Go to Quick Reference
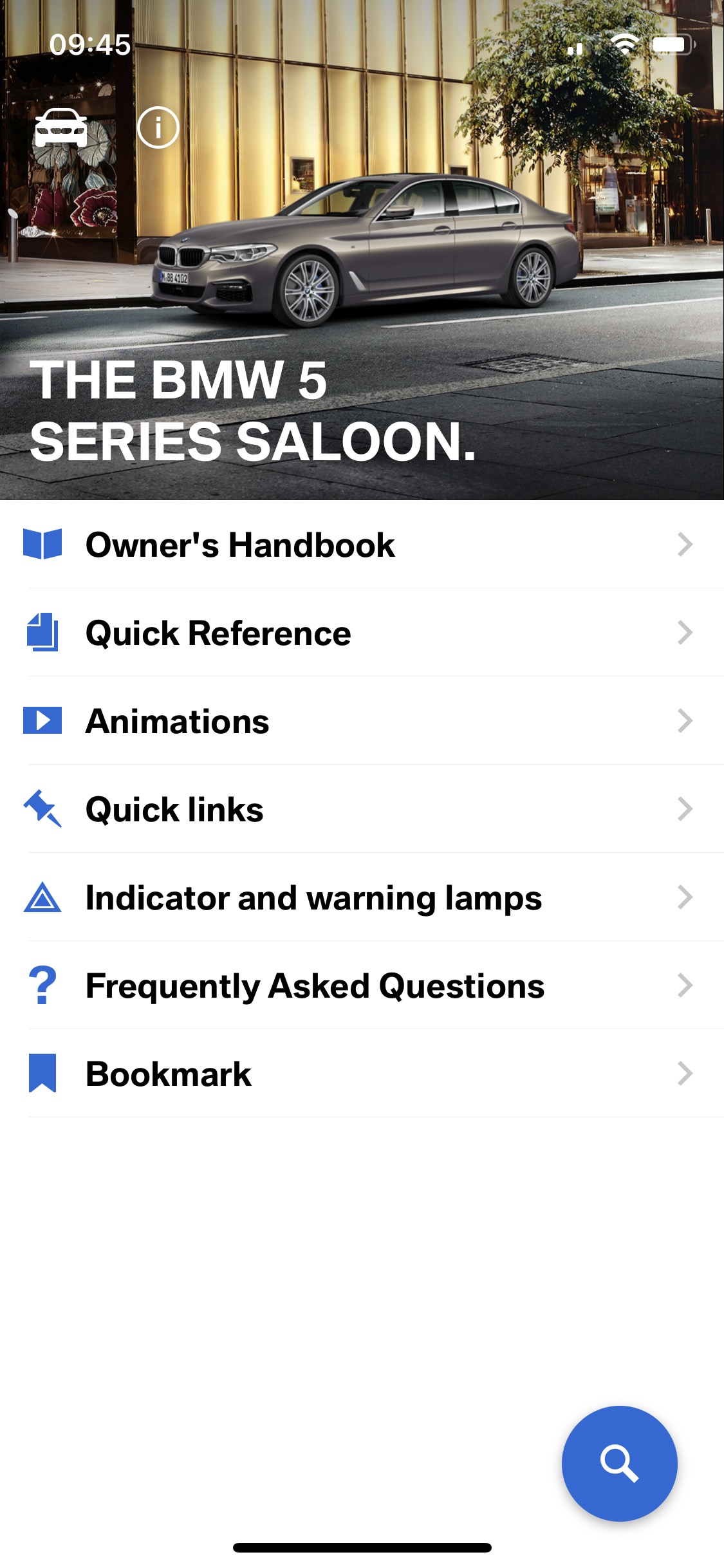Screen dimensions: 724x1568 point(362,633)
